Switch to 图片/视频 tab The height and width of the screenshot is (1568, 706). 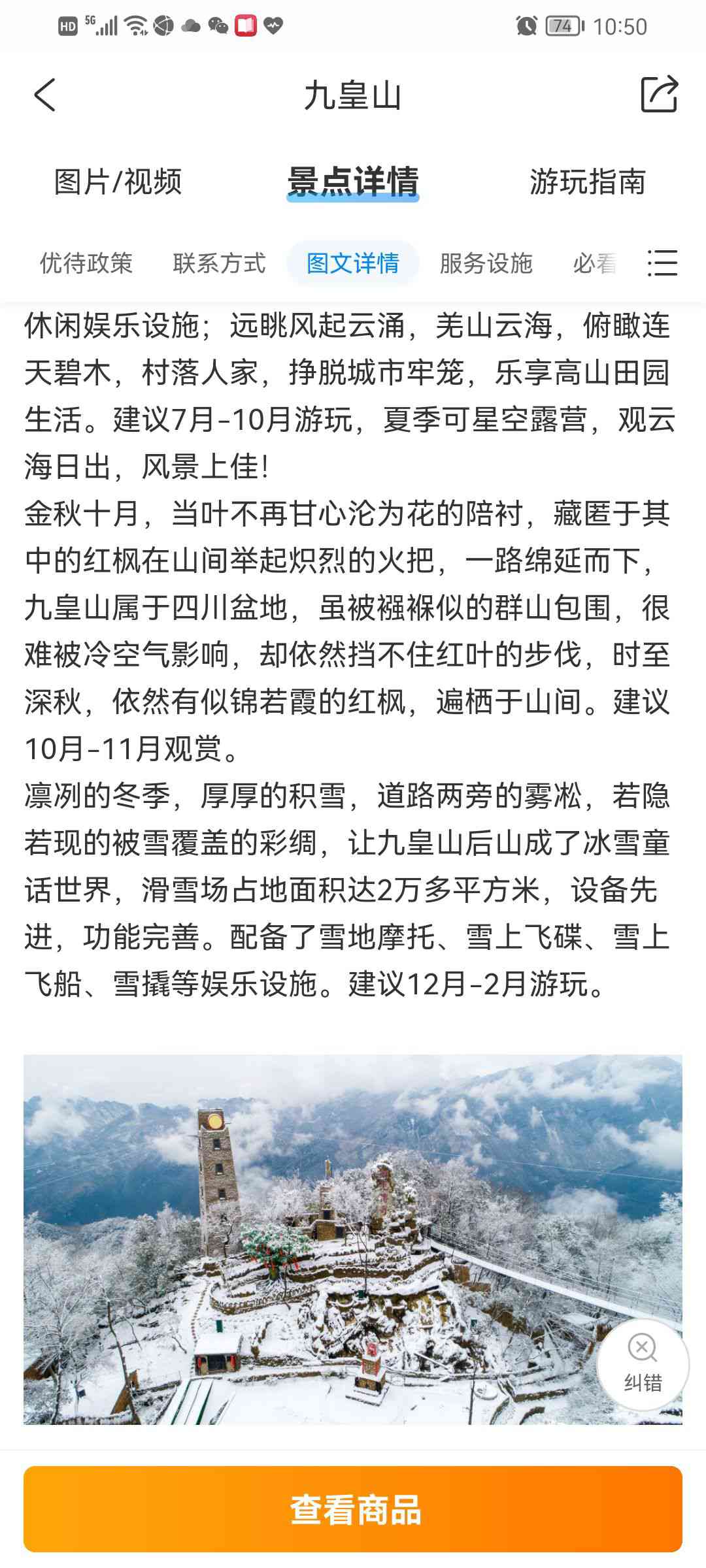point(118,182)
